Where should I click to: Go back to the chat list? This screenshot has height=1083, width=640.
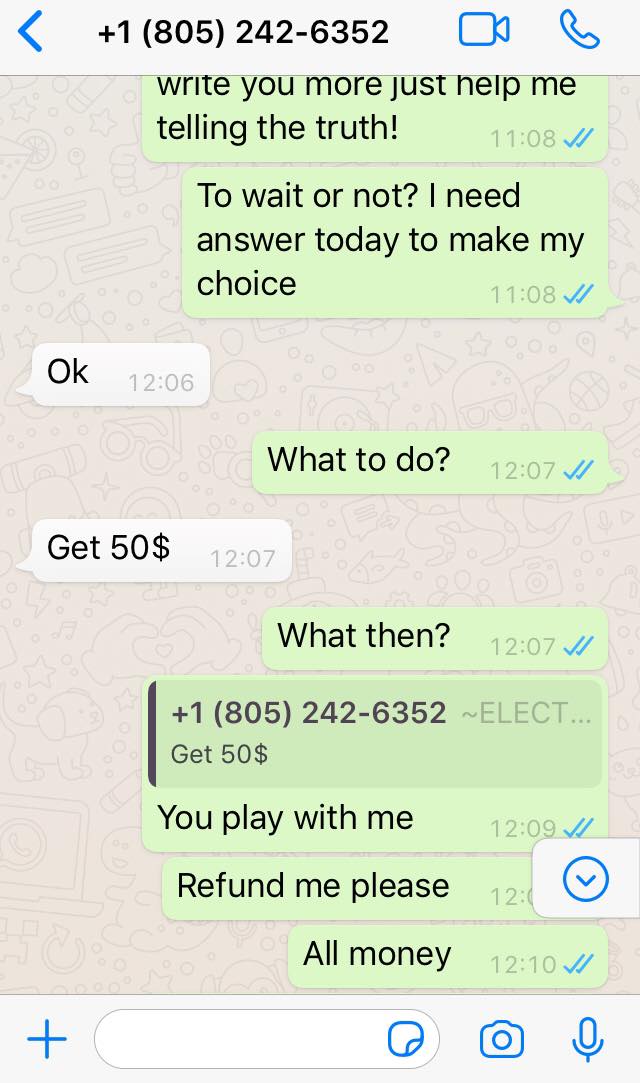click(x=31, y=32)
